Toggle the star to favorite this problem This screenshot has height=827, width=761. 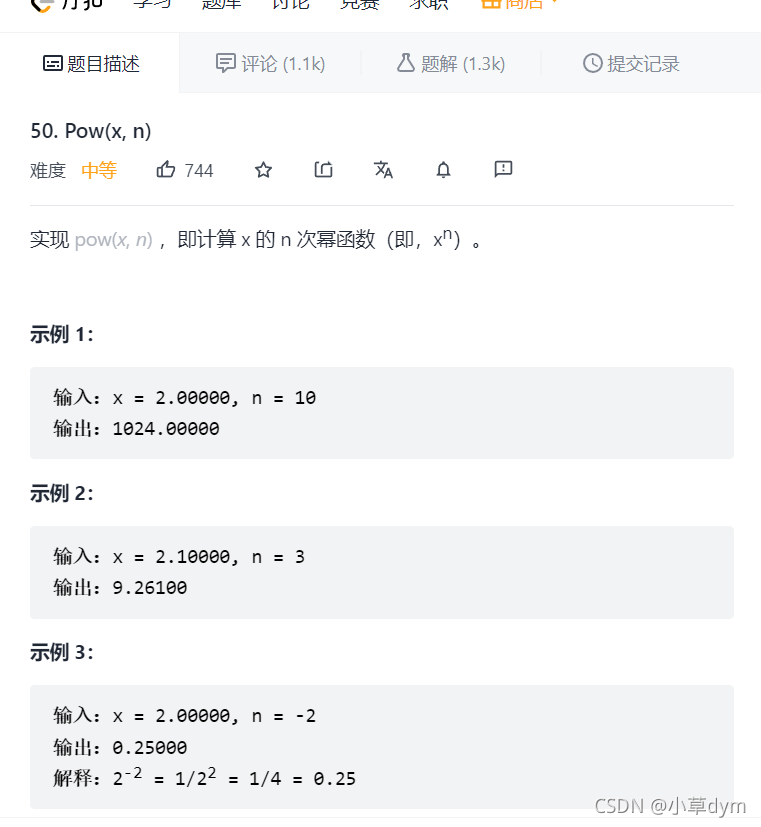pyautogui.click(x=263, y=170)
